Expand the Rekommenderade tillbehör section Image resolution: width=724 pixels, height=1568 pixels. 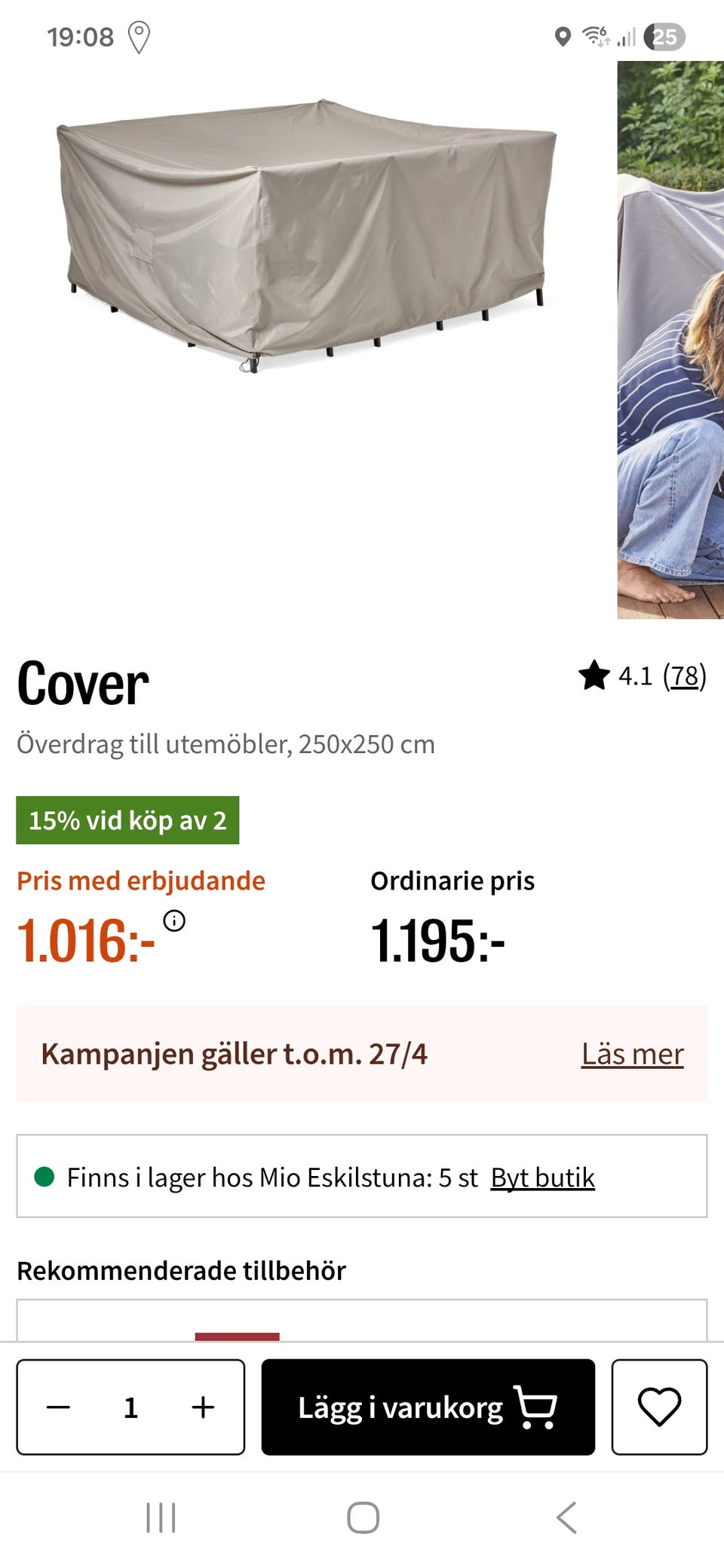coord(181,1269)
